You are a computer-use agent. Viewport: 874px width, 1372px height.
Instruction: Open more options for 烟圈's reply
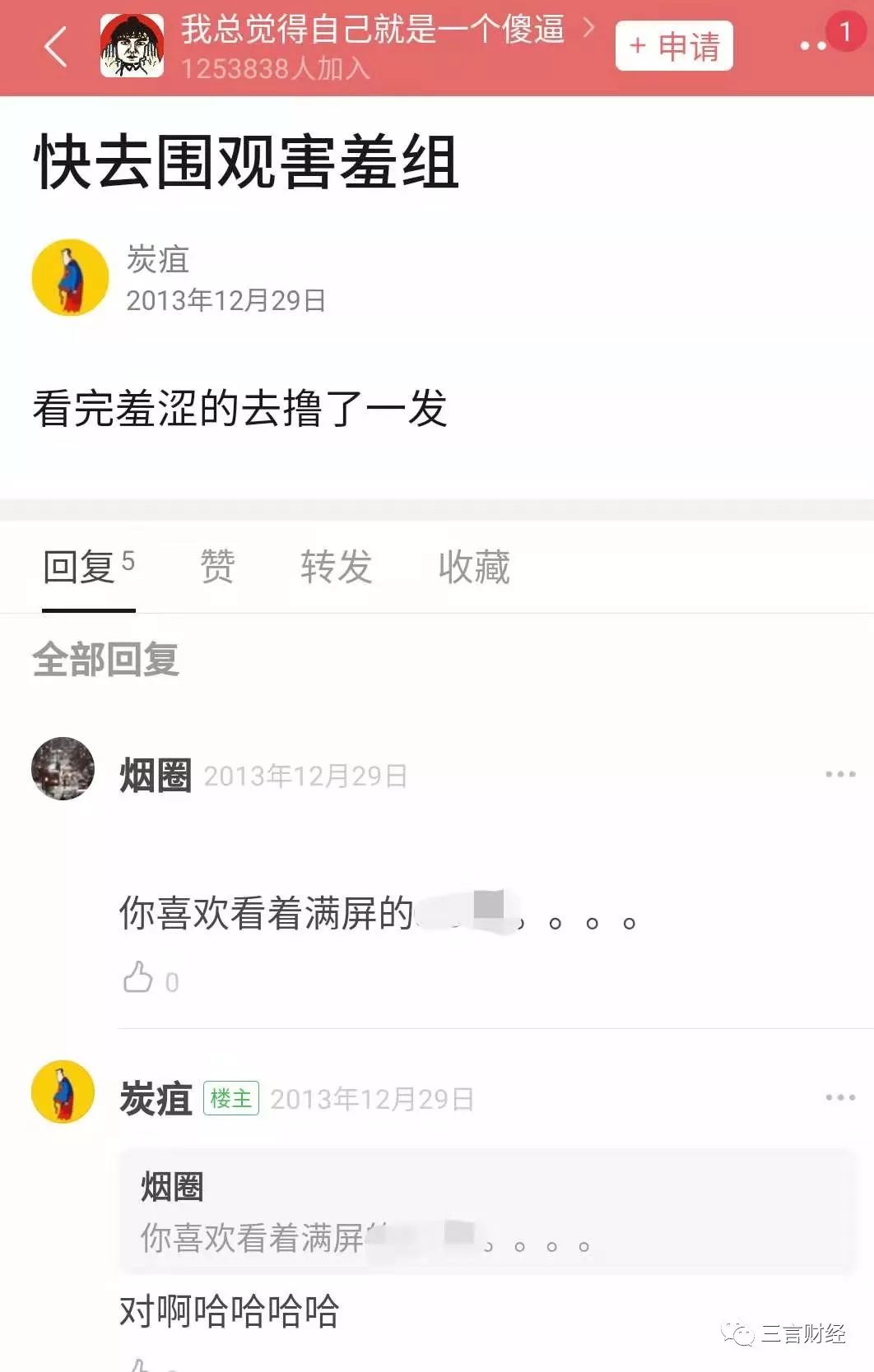[x=839, y=774]
